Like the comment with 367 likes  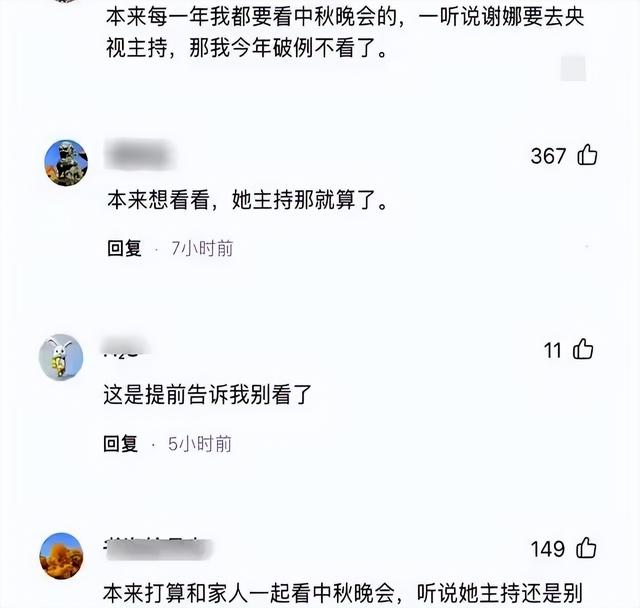coord(587,155)
